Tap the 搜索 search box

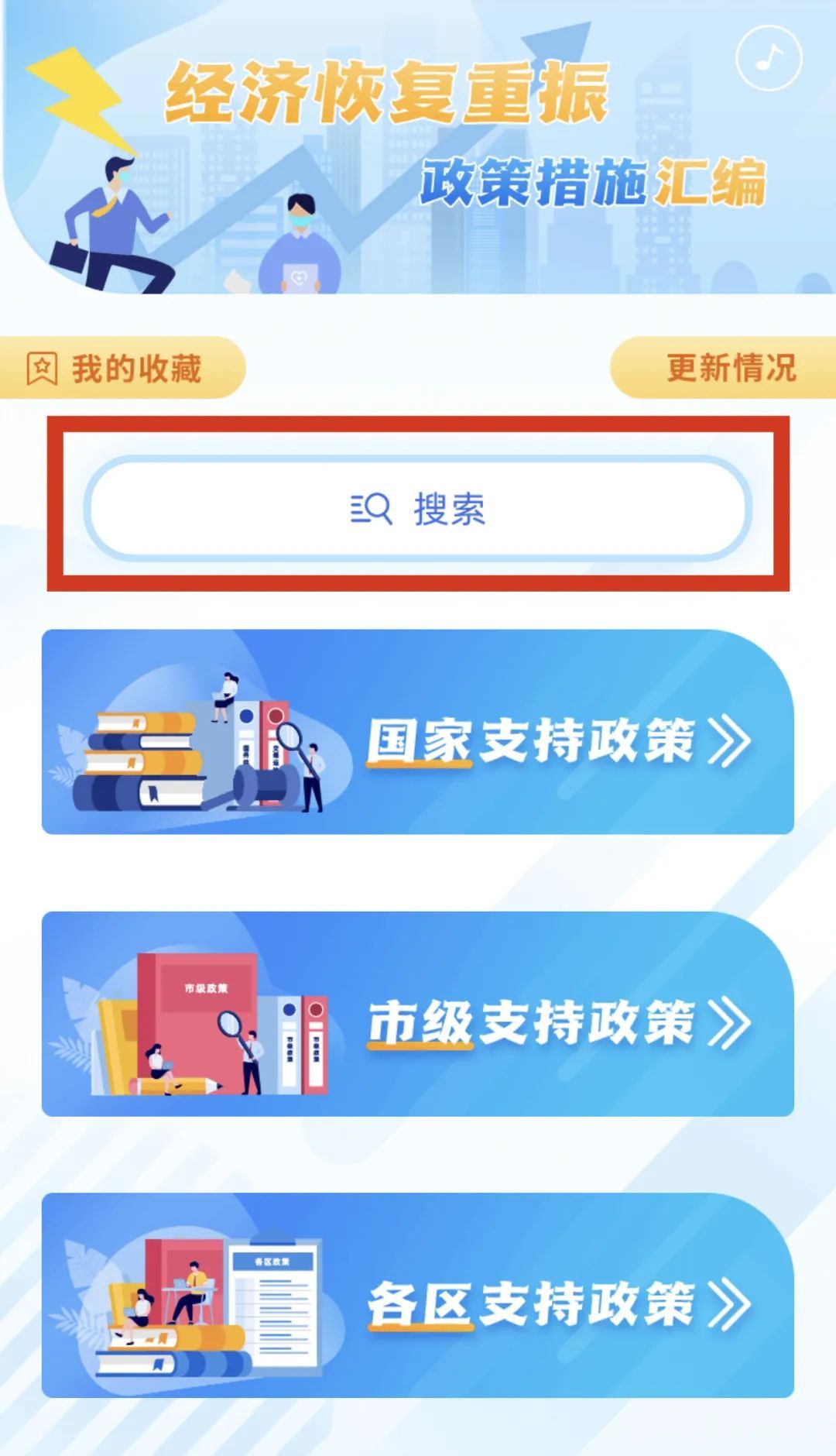click(418, 508)
